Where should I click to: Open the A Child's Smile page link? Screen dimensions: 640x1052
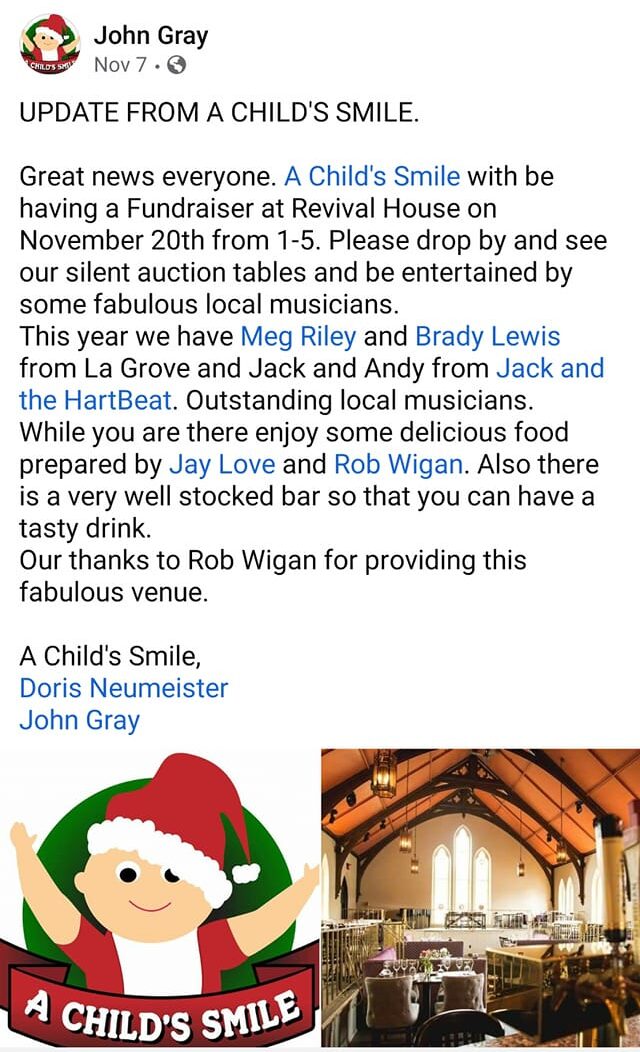pos(372,176)
